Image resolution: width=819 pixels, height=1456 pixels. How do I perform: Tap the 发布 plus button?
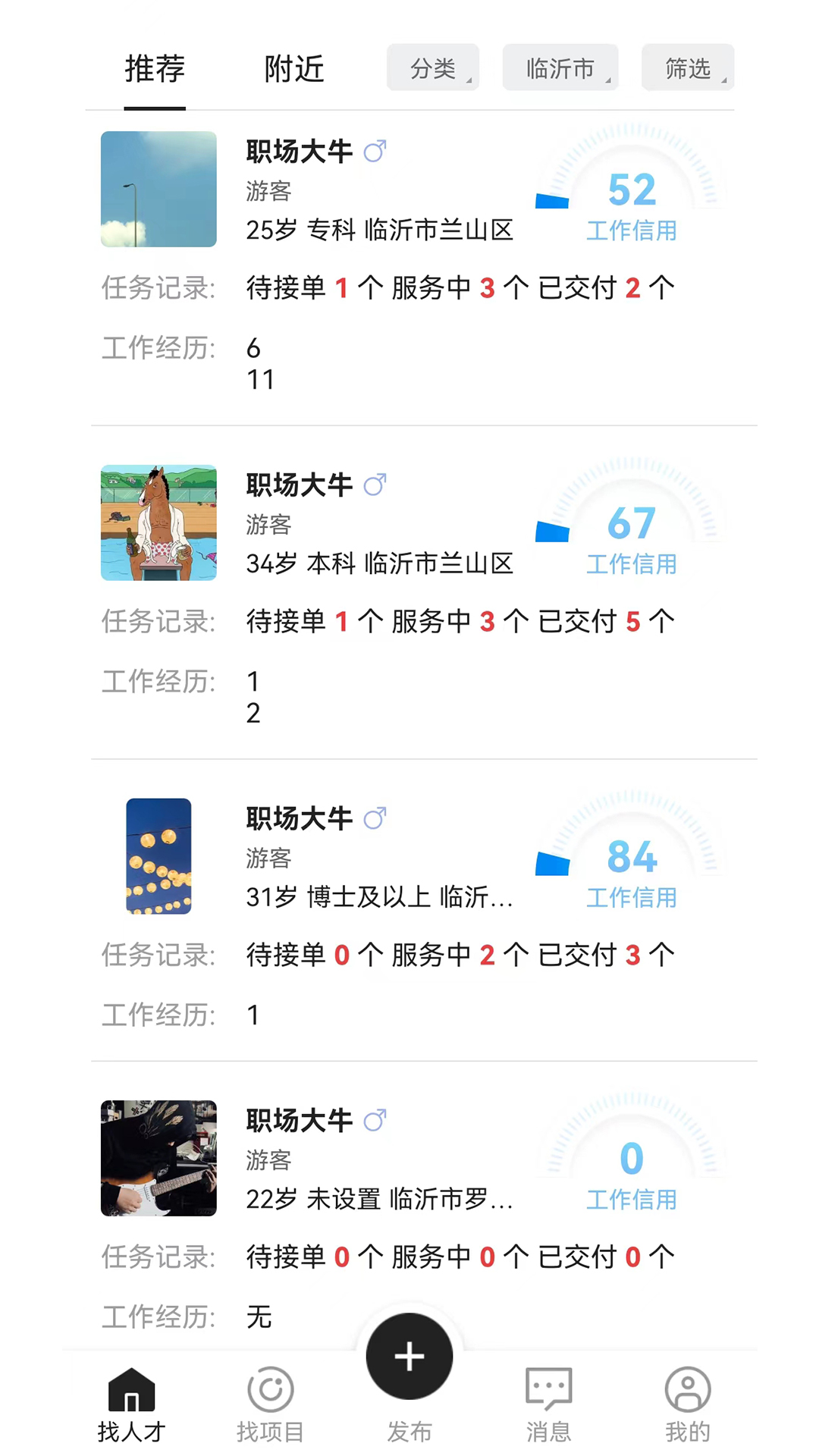click(409, 1357)
